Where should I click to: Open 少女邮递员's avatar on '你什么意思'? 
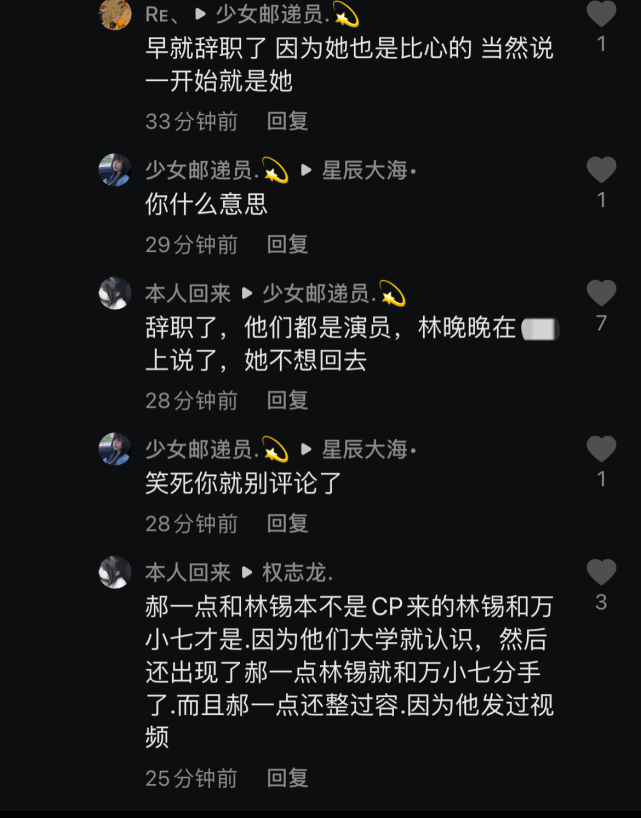(x=115, y=170)
